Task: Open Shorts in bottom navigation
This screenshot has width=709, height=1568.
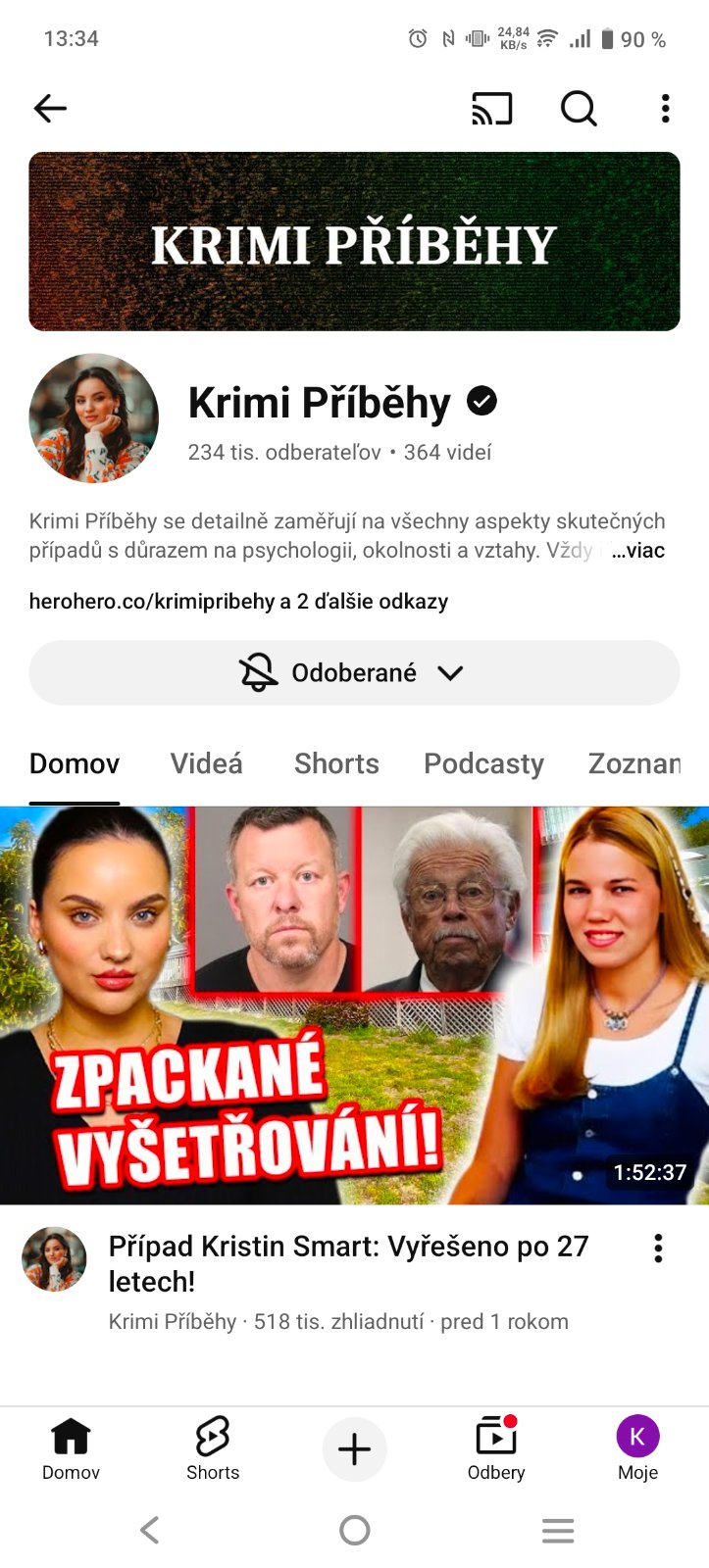Action: [213, 1448]
